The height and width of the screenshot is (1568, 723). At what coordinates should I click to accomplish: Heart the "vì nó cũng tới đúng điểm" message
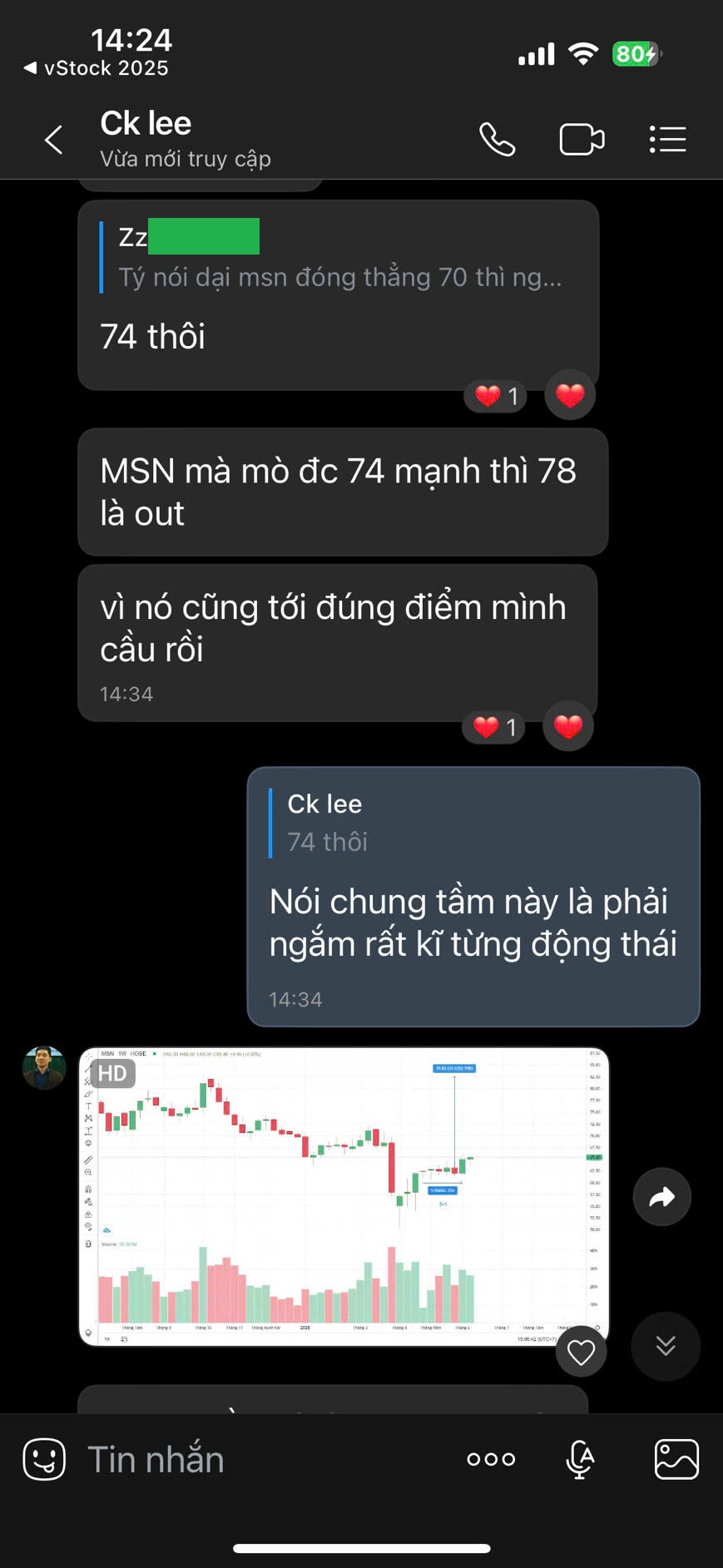pyautogui.click(x=568, y=726)
